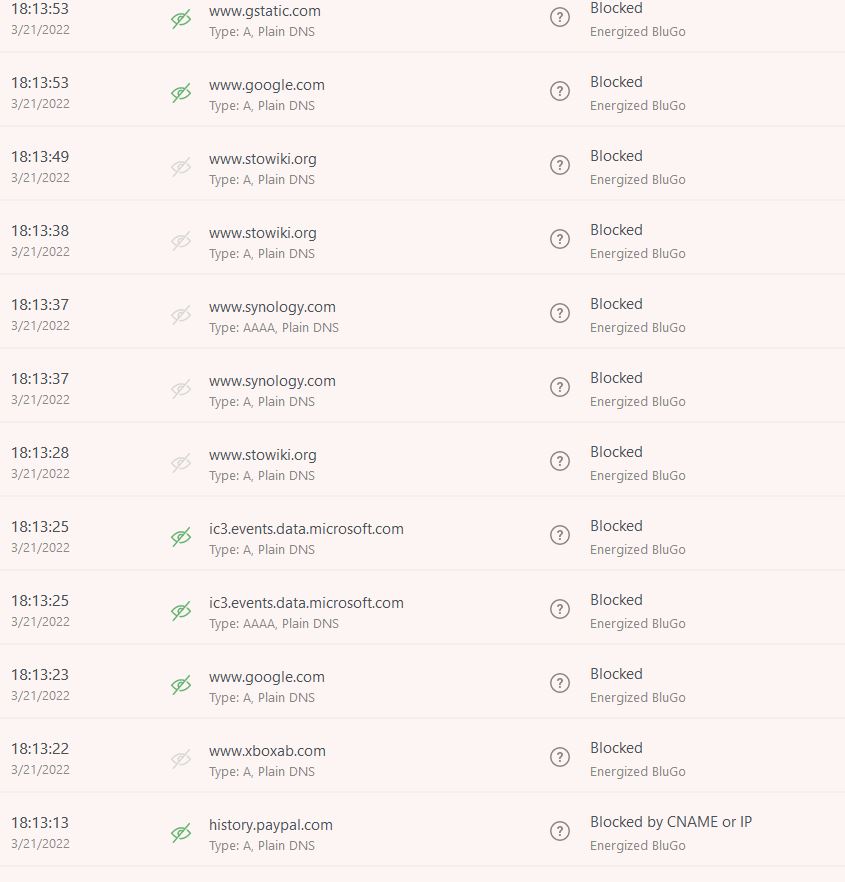Open www.stowiki.org entry logged at 18:13:28

pyautogui.click(x=263, y=455)
